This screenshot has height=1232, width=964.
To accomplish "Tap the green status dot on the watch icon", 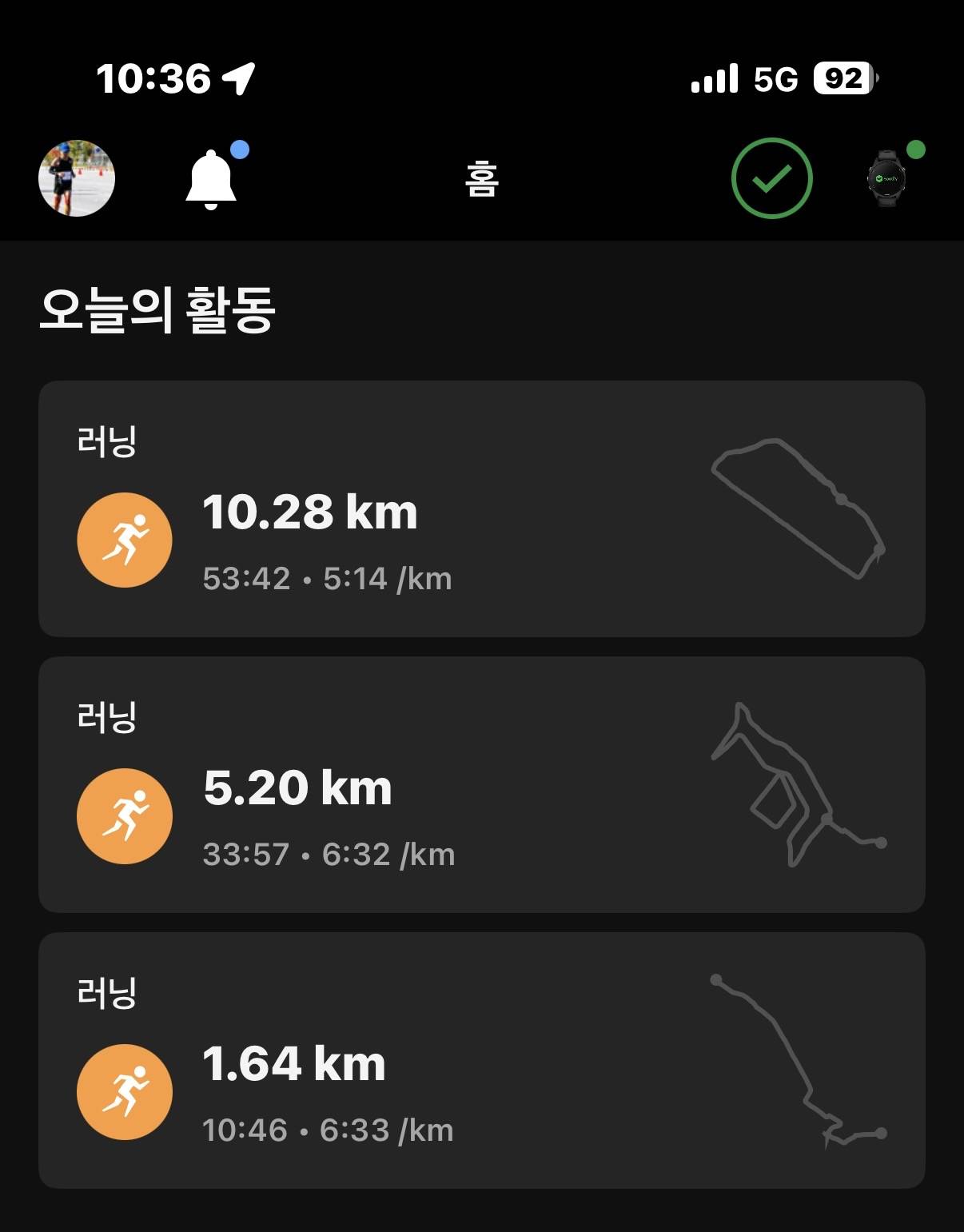I will [918, 150].
